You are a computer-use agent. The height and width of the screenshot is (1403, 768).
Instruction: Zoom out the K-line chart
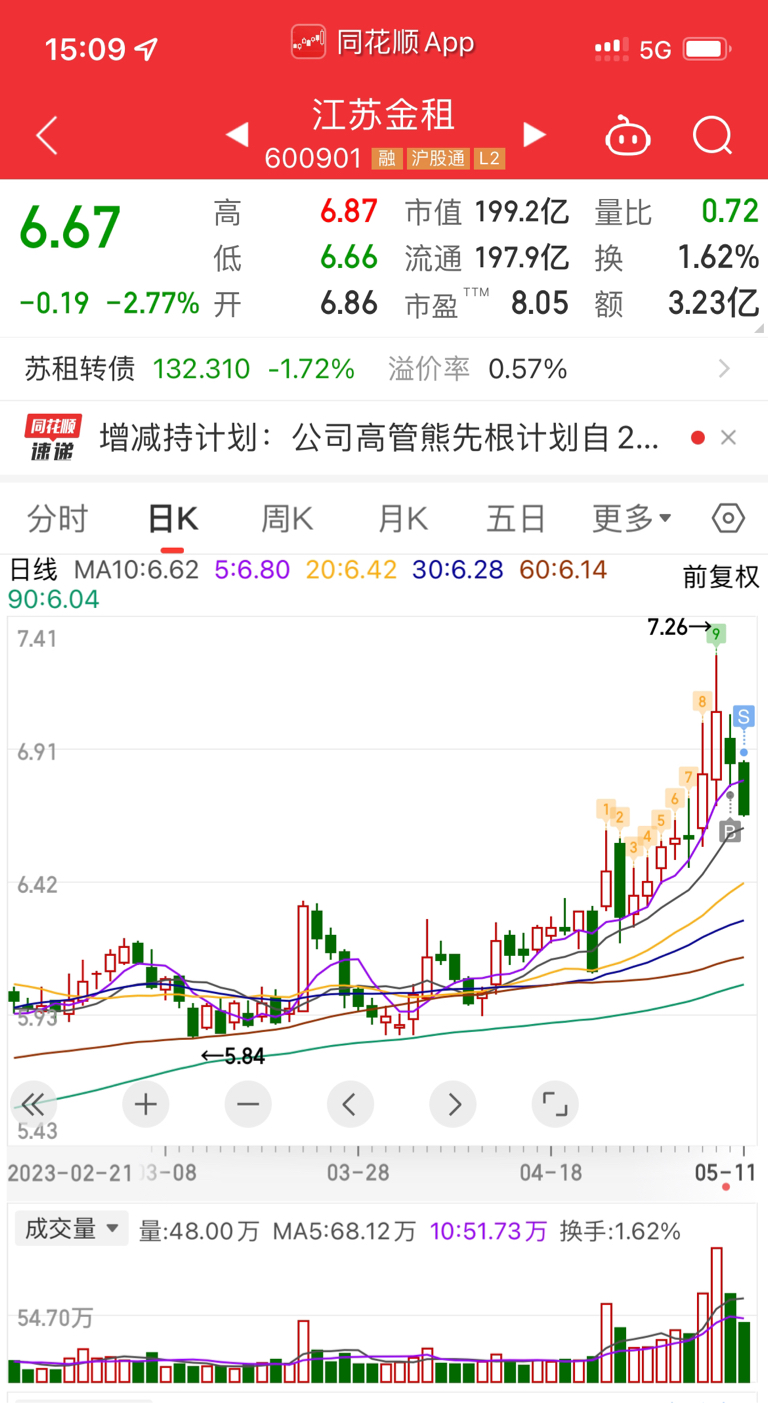tap(248, 1105)
